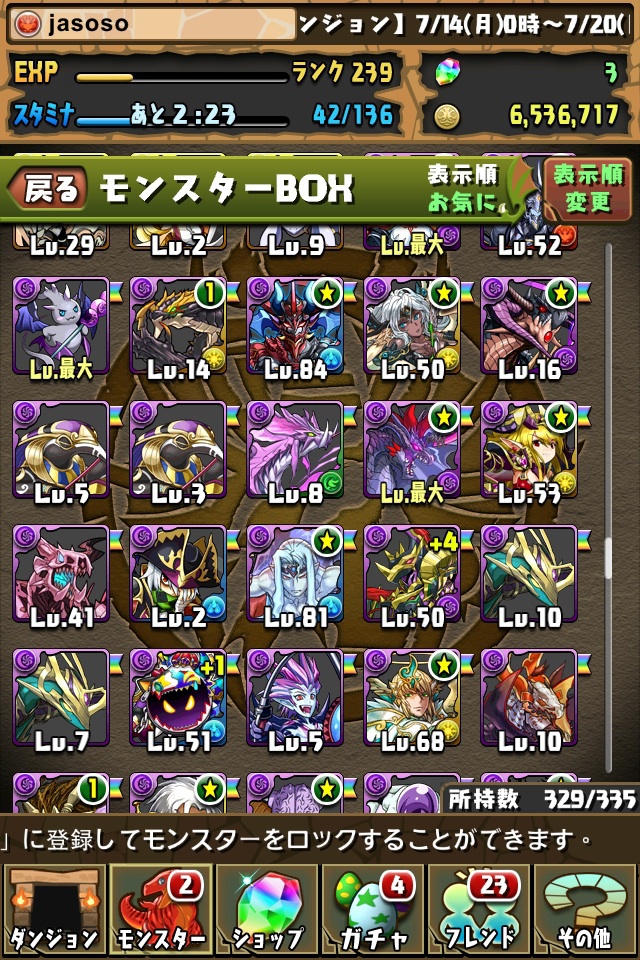
Task: Switch to the モンスター tab
Action: coord(159,909)
